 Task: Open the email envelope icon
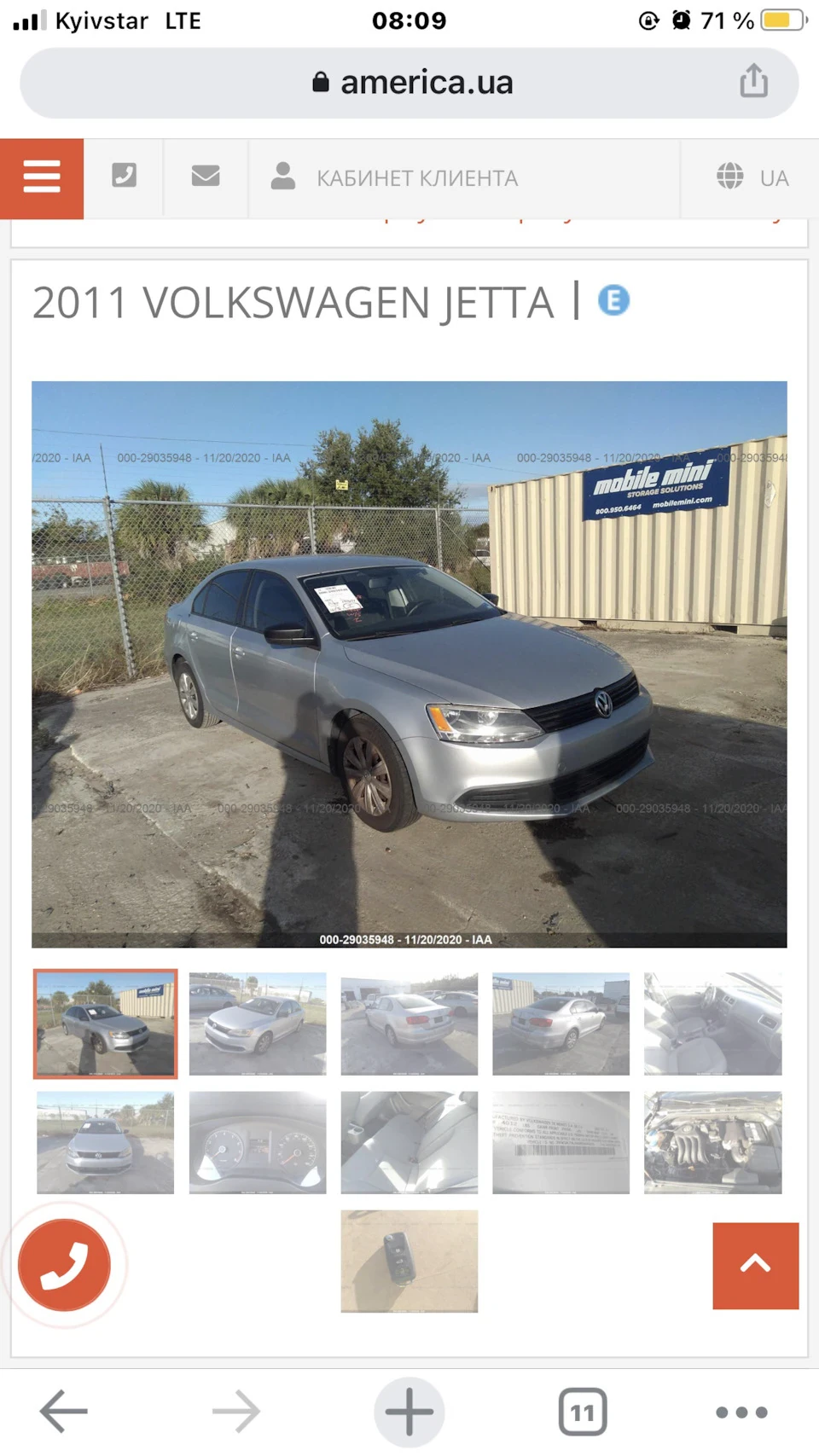(206, 176)
